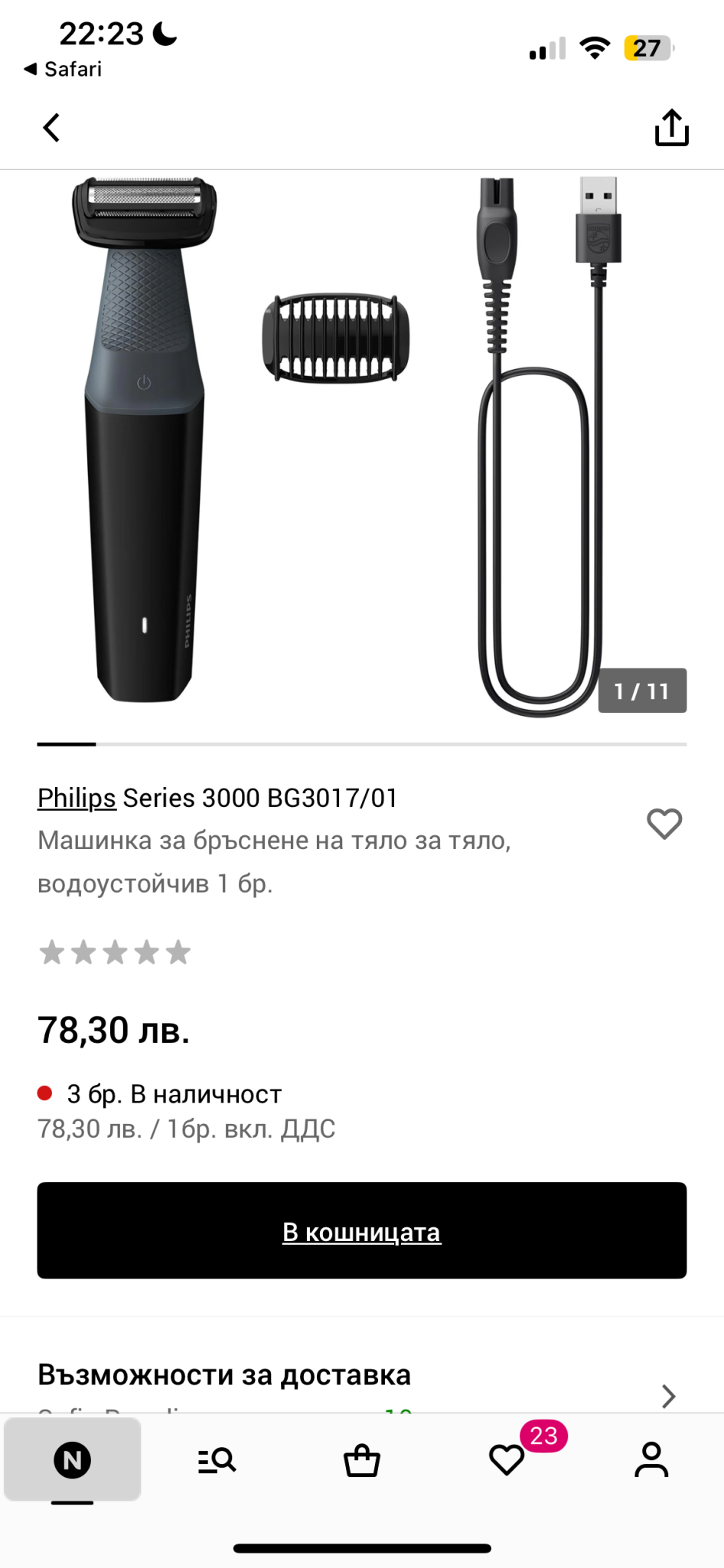
Task: Share this Philips product
Action: point(671,128)
